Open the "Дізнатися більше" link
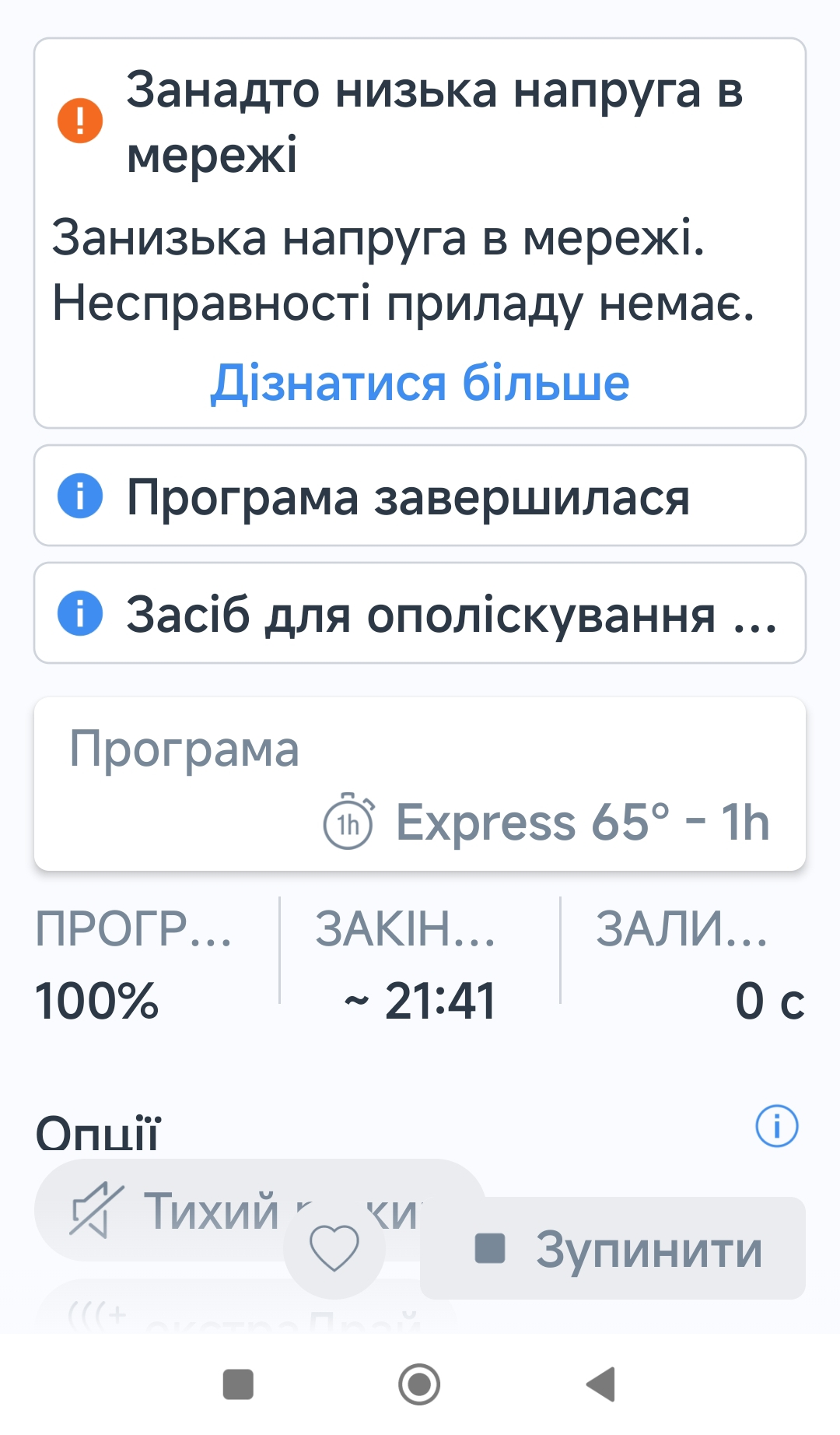 tap(420, 383)
